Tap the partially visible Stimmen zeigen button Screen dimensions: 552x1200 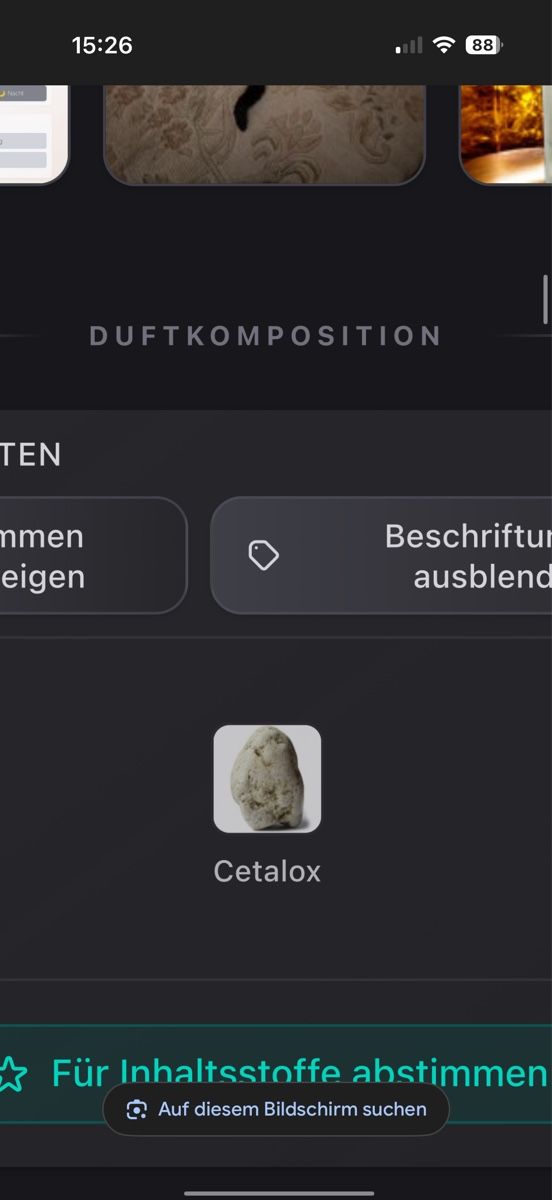[93, 555]
